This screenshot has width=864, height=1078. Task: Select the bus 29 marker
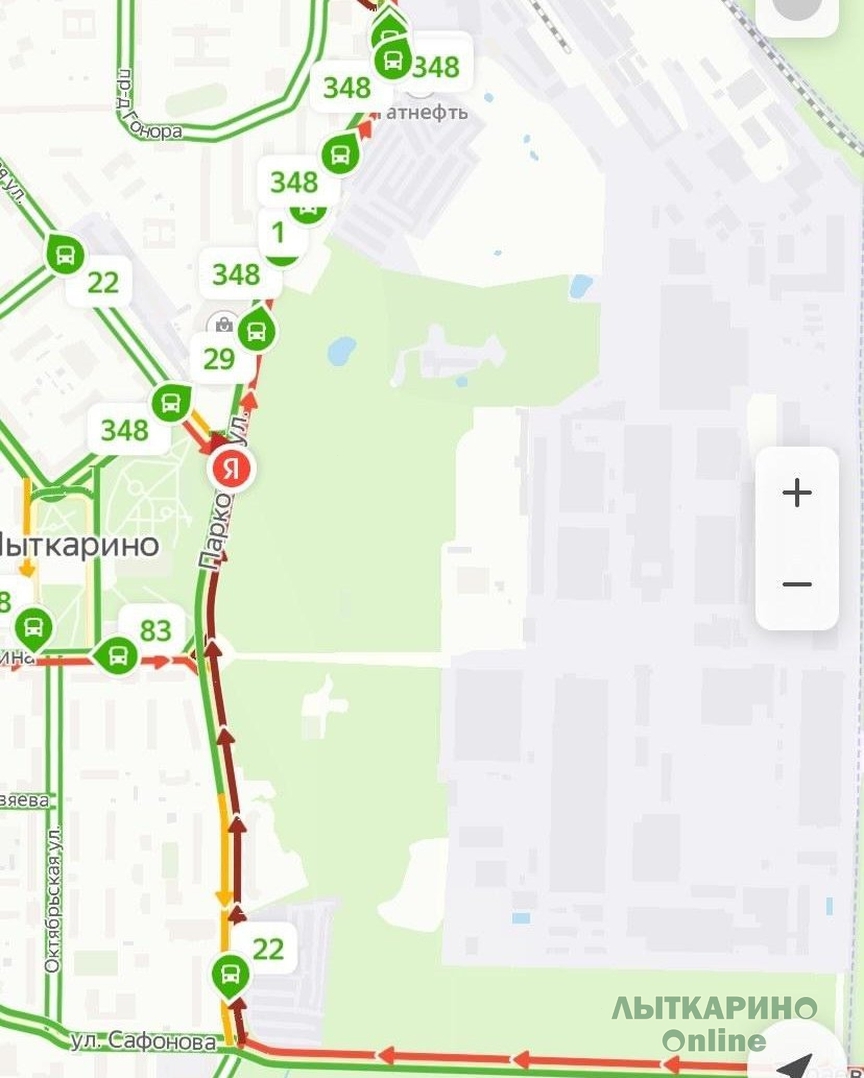click(x=257, y=331)
